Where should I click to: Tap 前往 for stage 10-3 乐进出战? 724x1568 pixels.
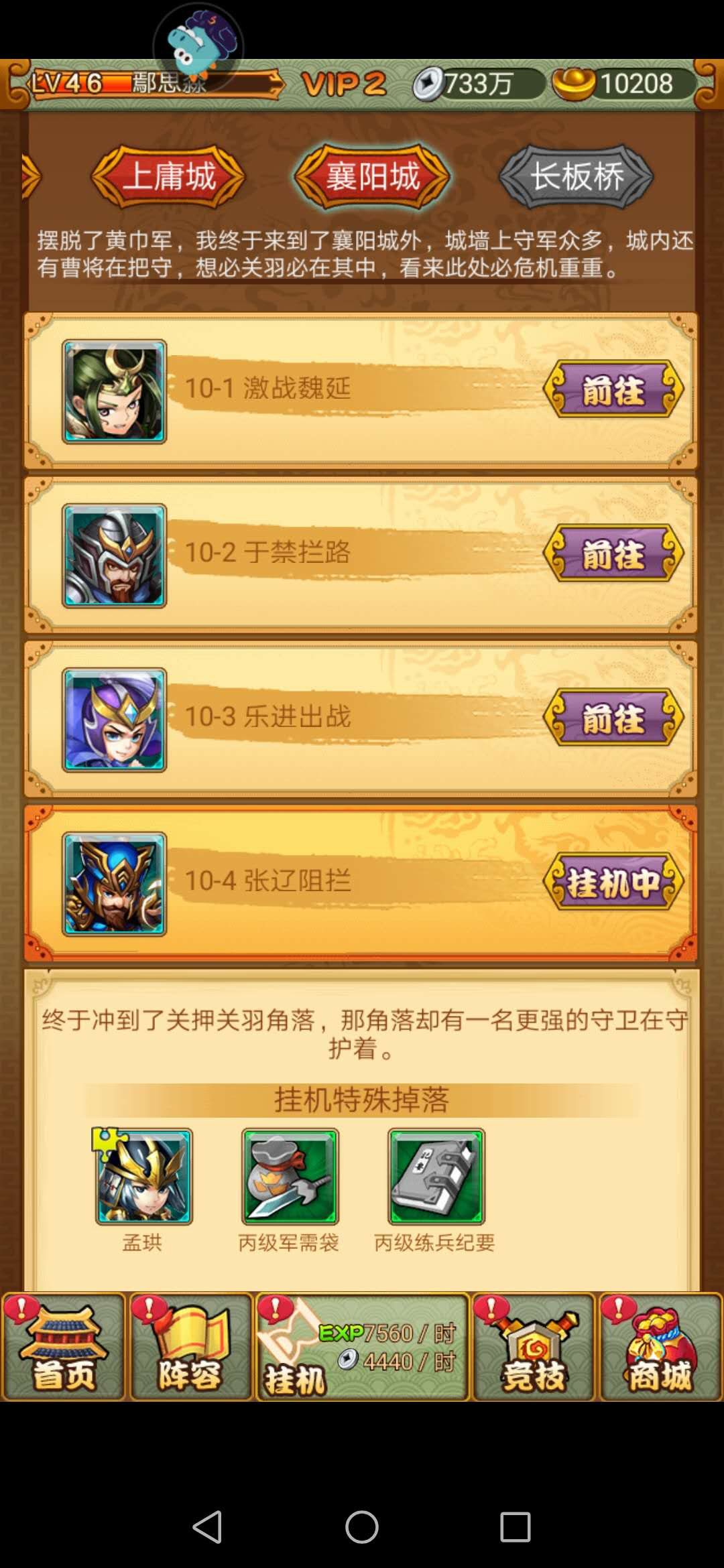(x=613, y=718)
